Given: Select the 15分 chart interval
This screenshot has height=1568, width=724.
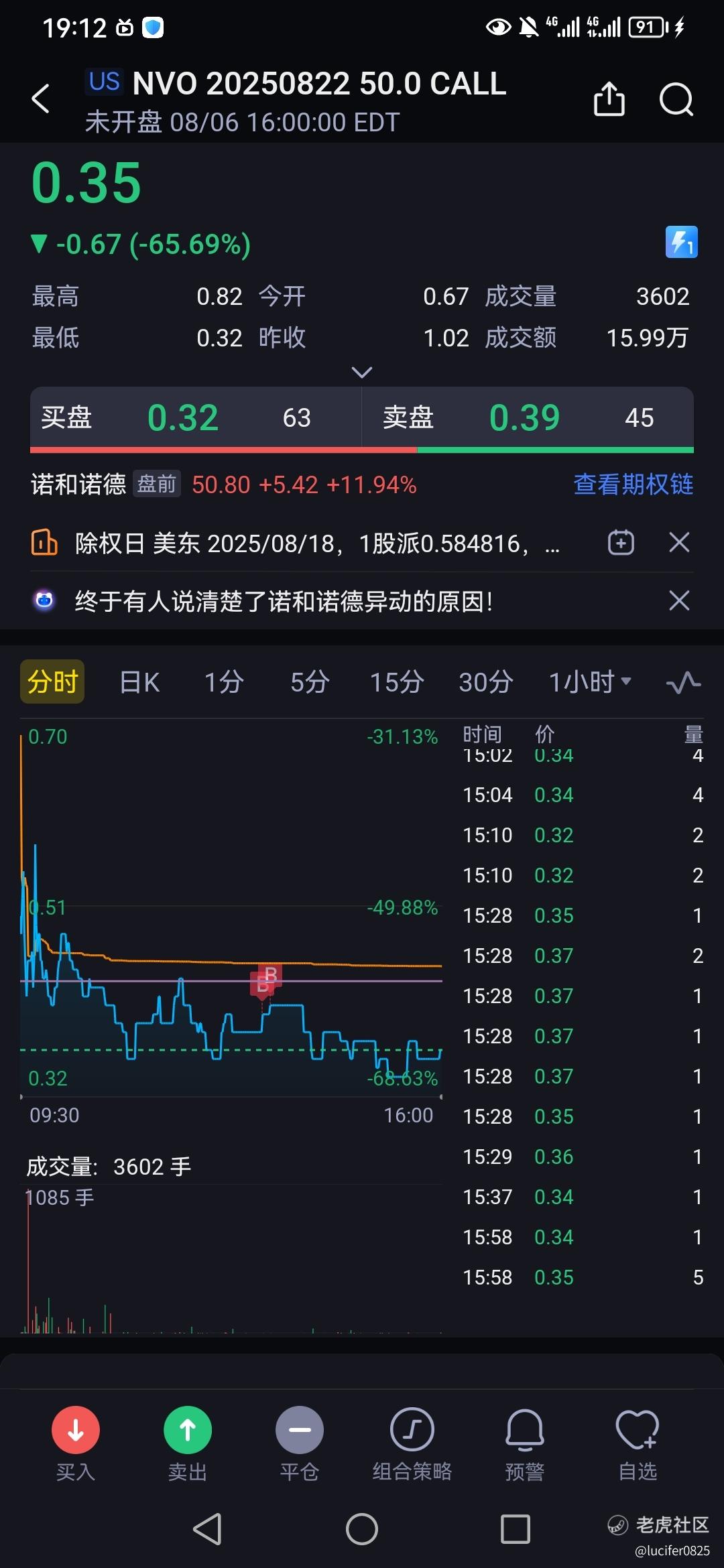Looking at the screenshot, I should (397, 682).
